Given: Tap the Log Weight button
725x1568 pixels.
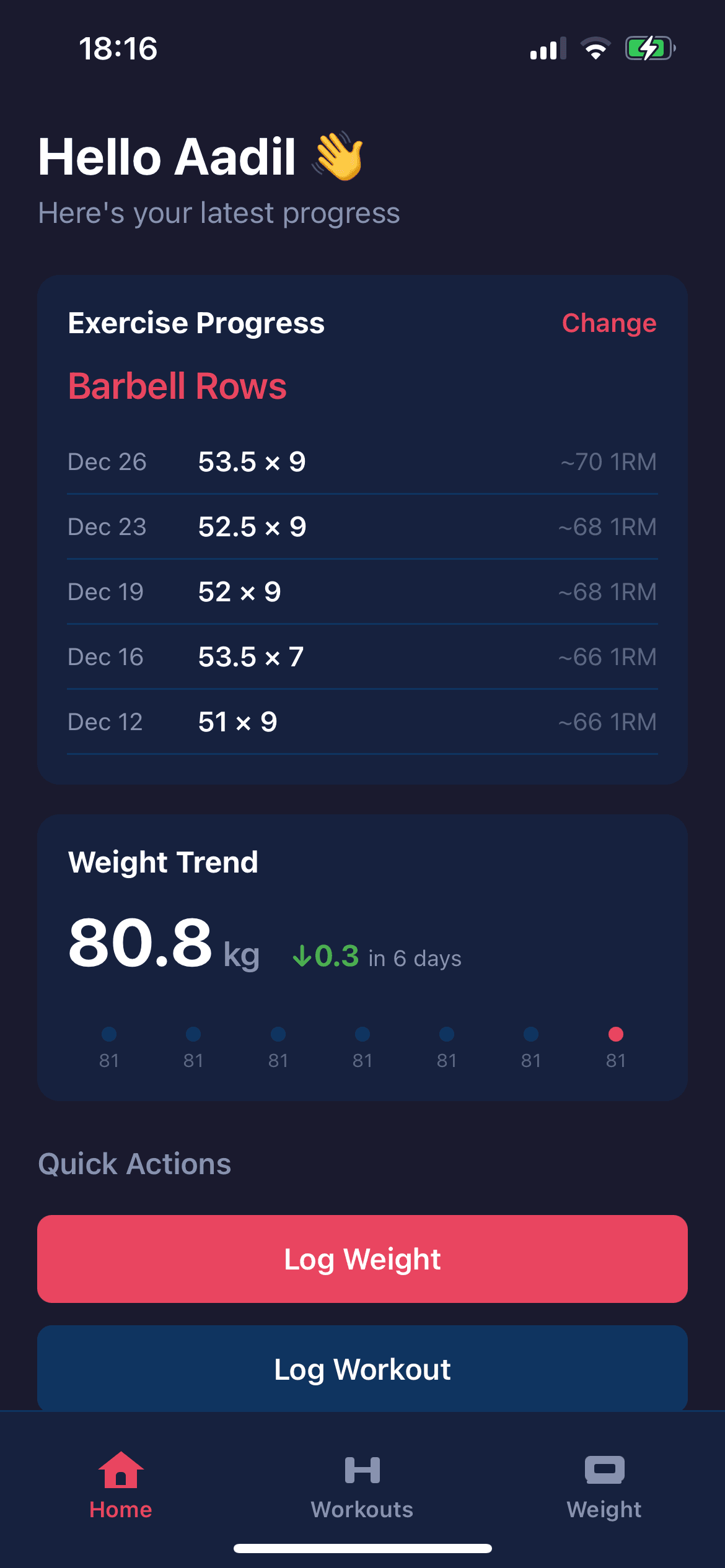Looking at the screenshot, I should 362,1259.
